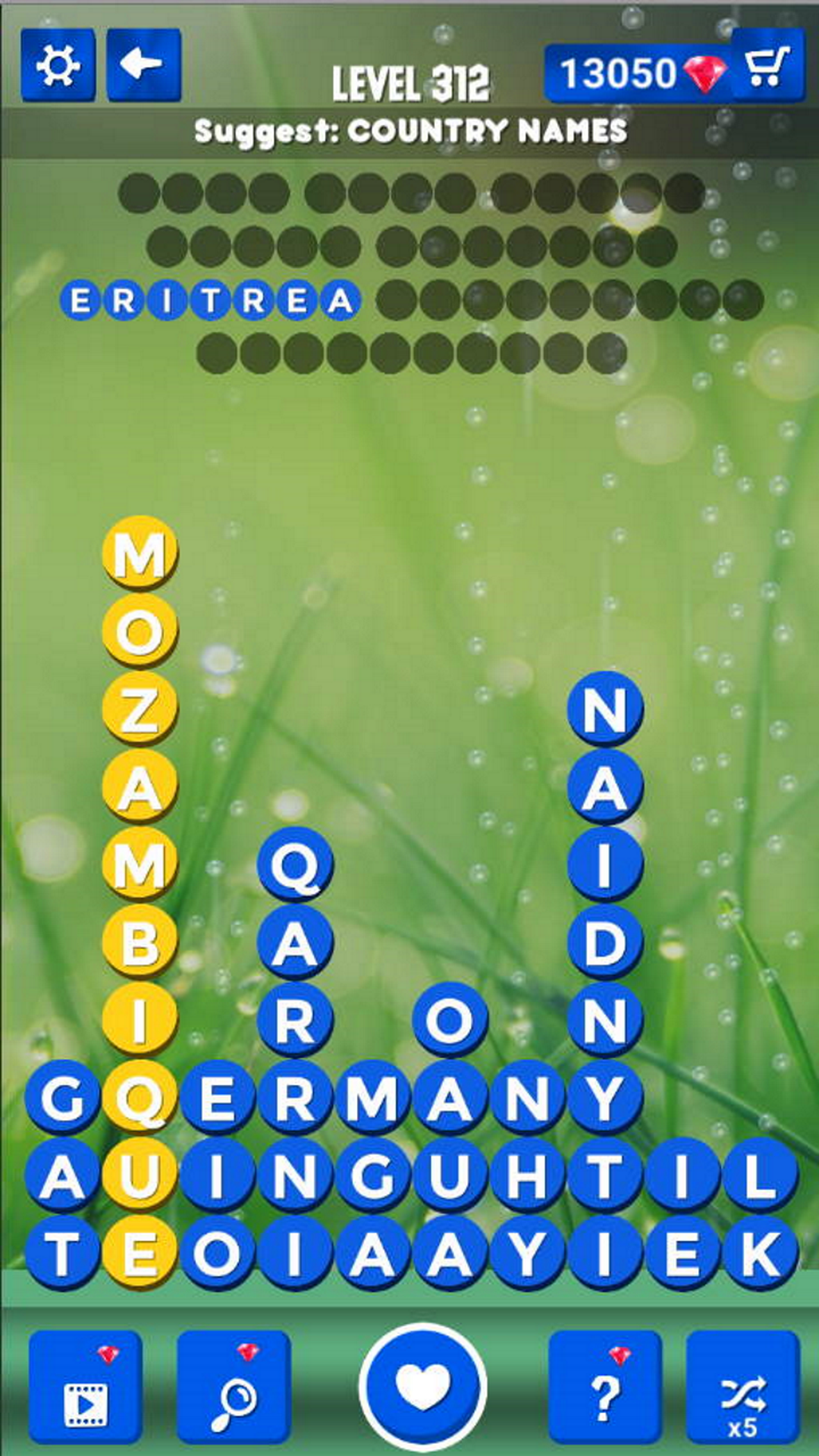Shuffle the letters with x5 button
The image size is (819, 1456).
(x=742, y=1387)
